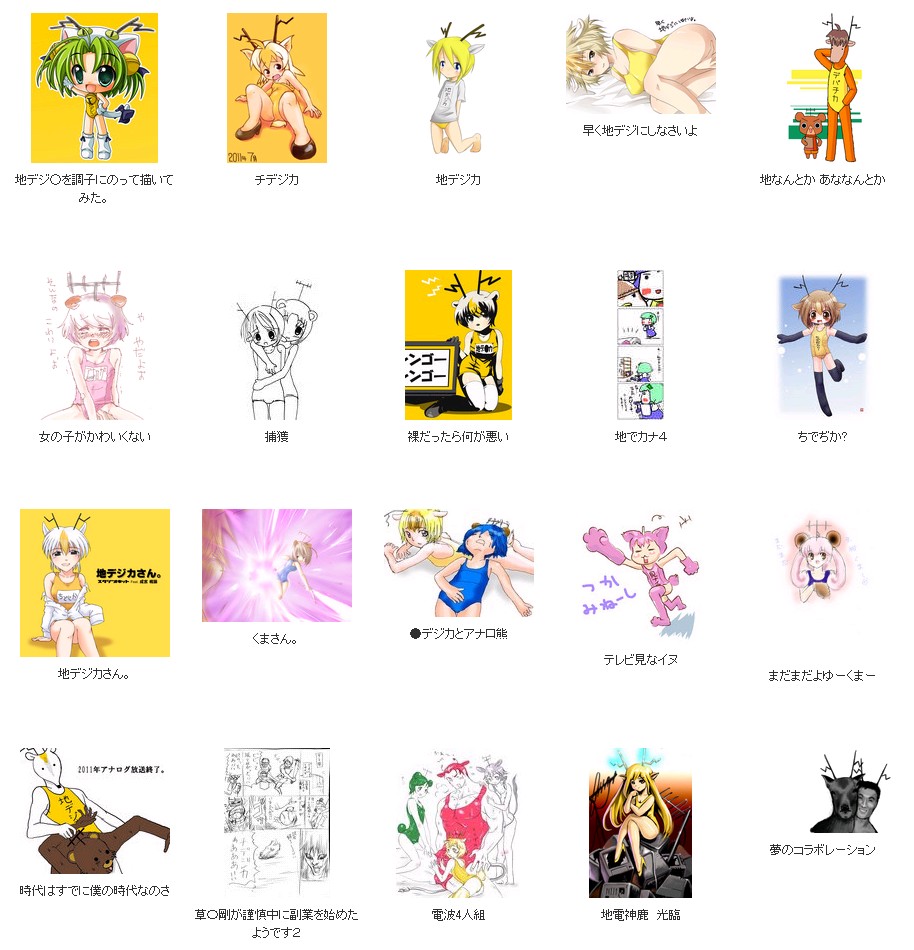
Task: View 早く地デジにしなさいよ artwork
Action: [640, 64]
